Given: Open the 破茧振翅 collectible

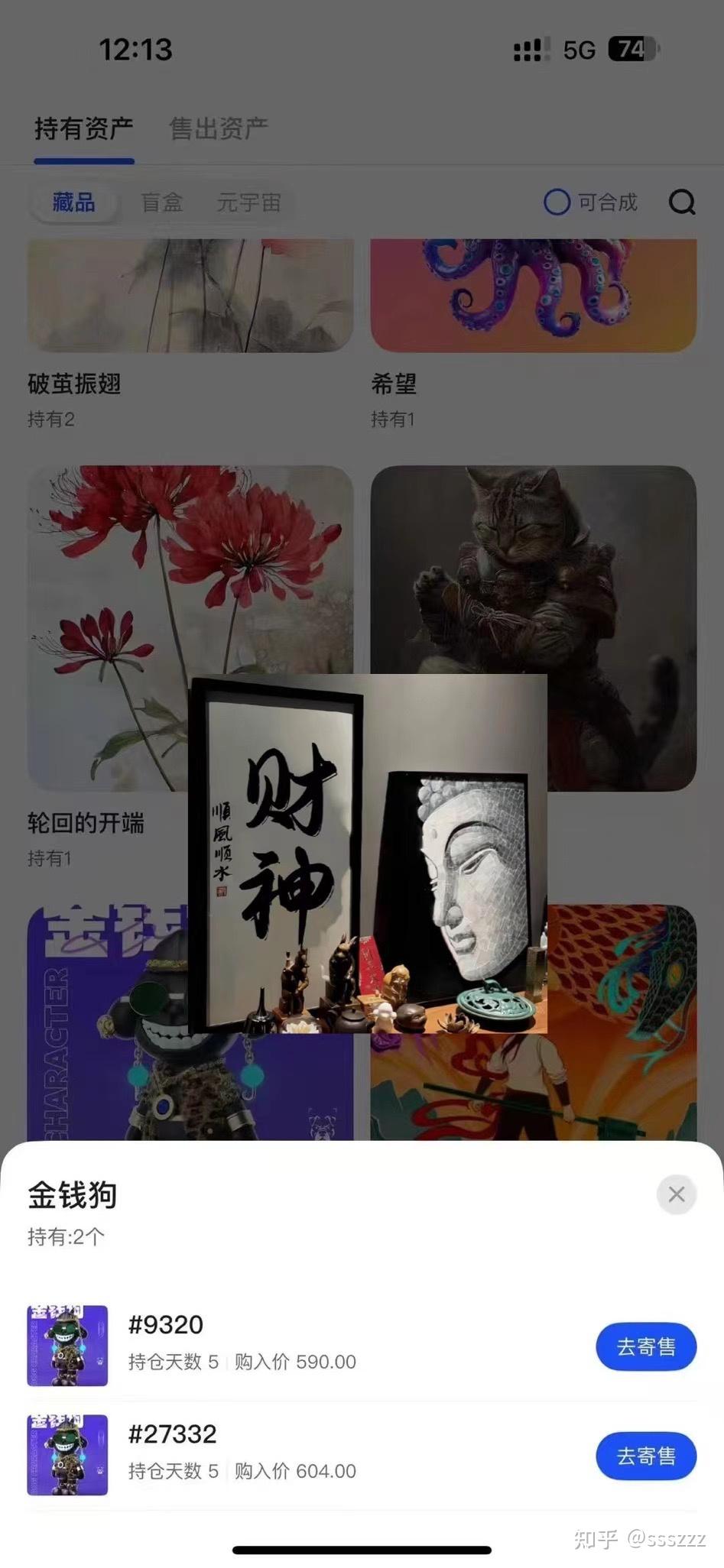Looking at the screenshot, I should pyautogui.click(x=190, y=296).
